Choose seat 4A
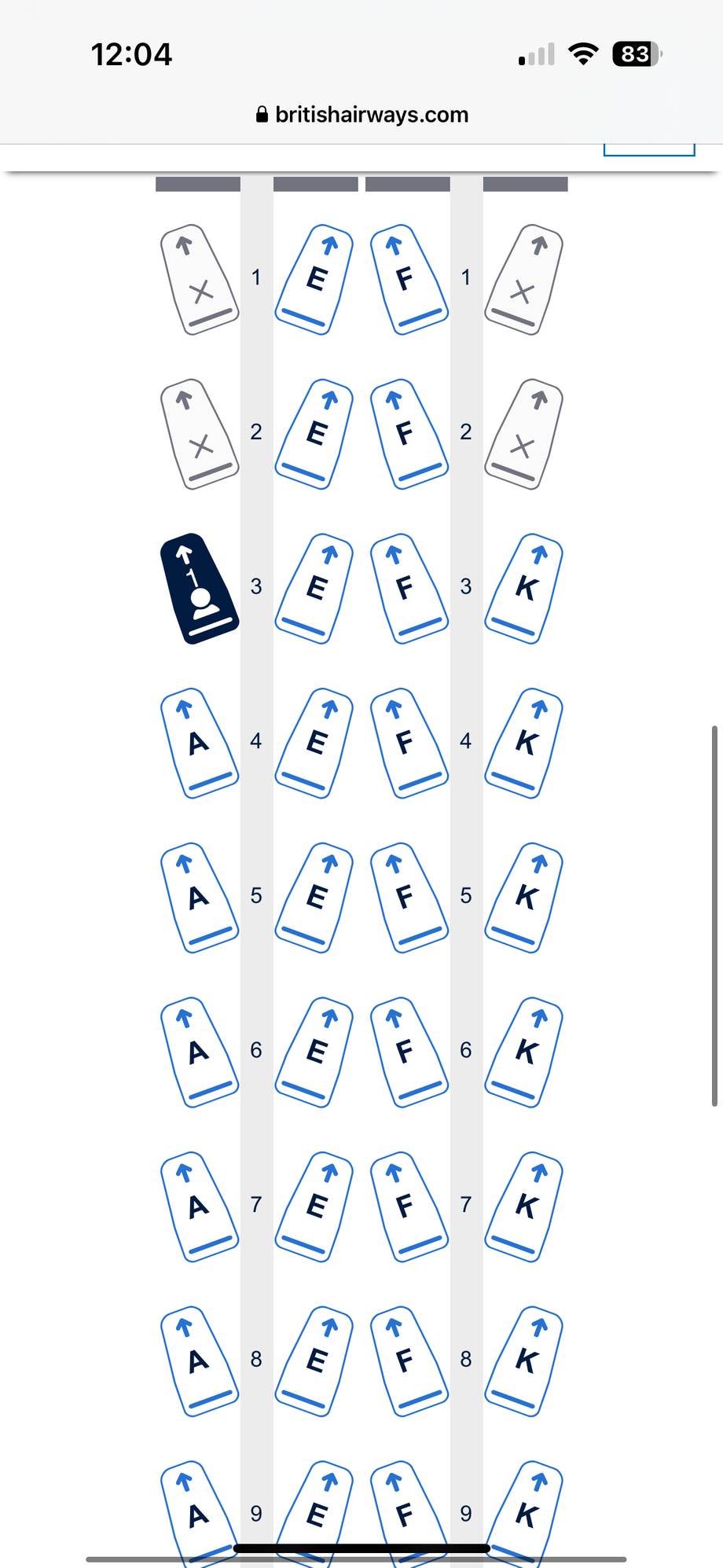The image size is (723, 1568). [x=199, y=744]
